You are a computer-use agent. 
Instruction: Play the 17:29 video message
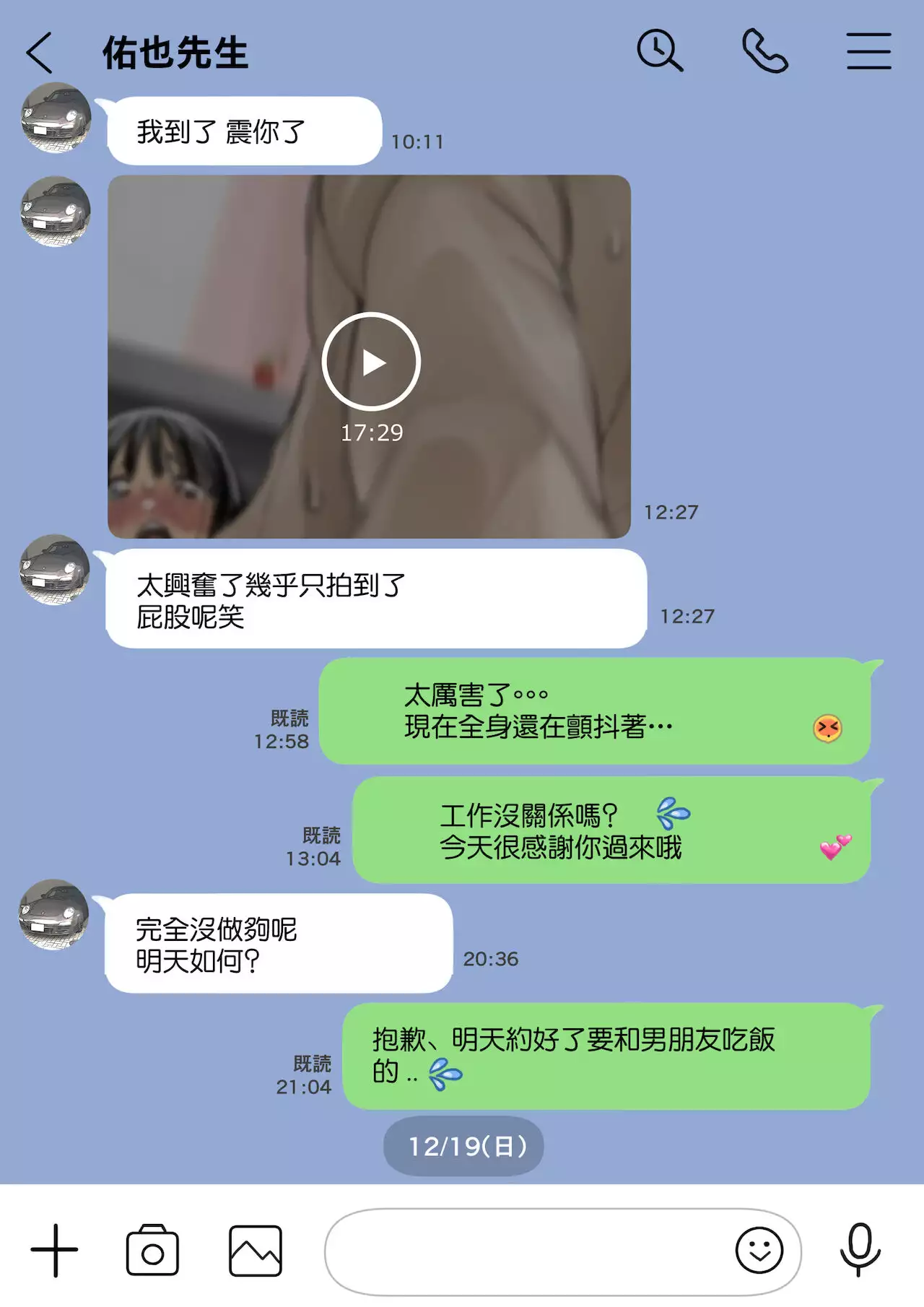371,362
